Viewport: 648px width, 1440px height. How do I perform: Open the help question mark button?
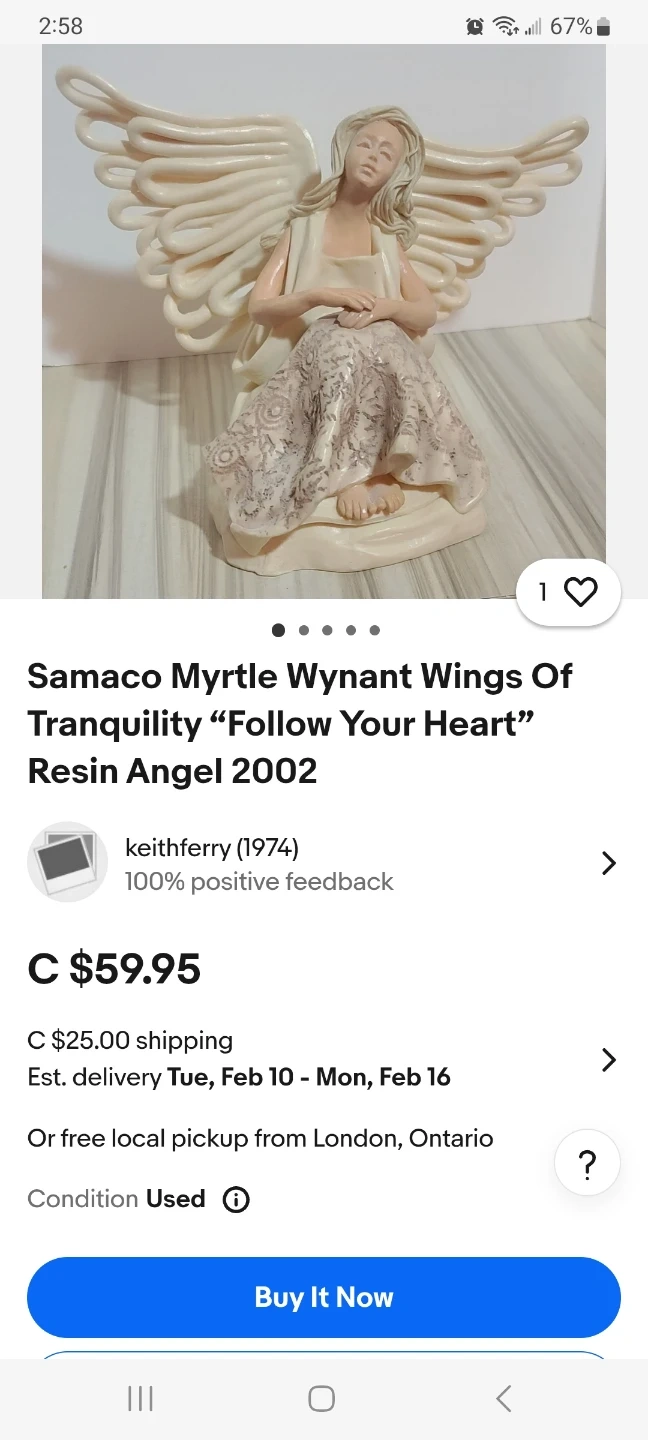pyautogui.click(x=587, y=1164)
